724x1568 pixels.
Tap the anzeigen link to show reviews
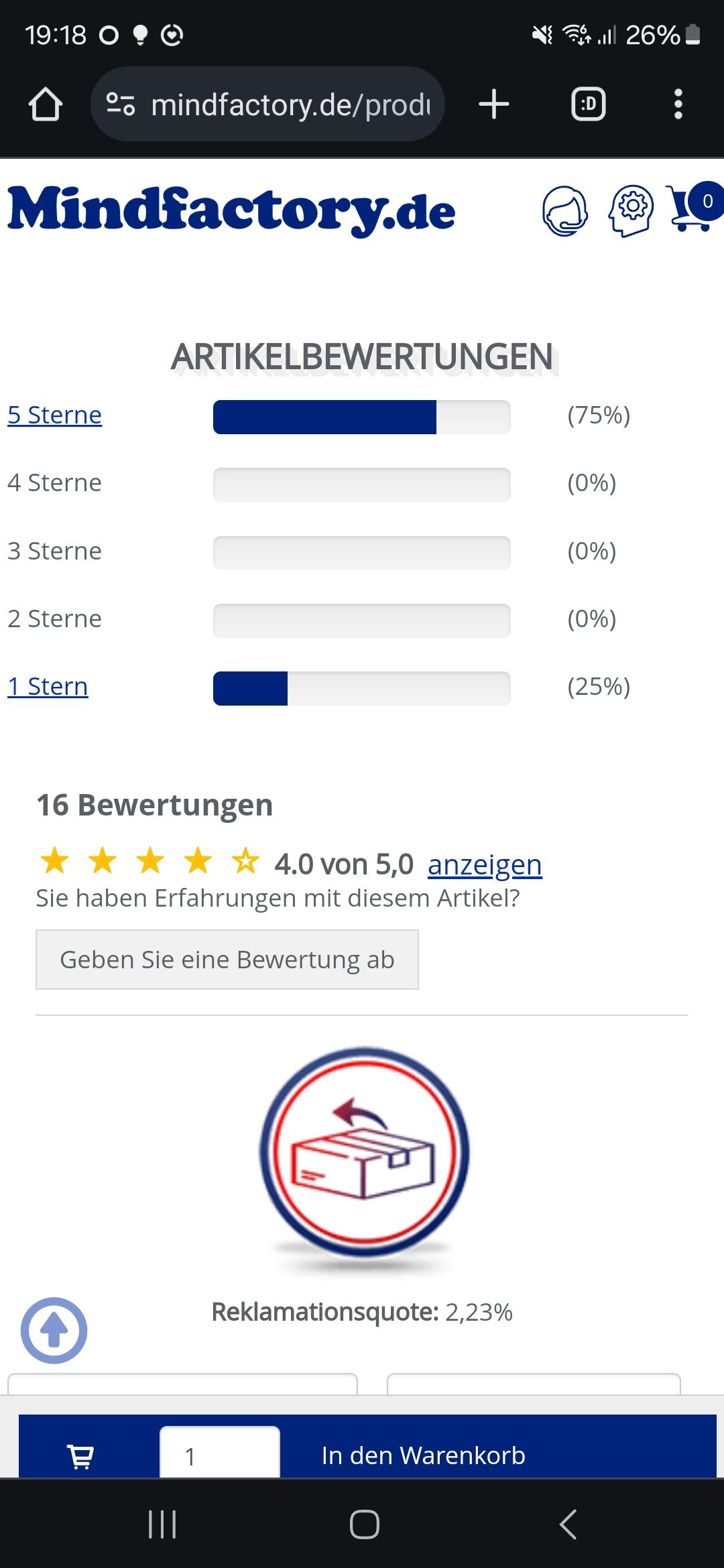point(485,865)
